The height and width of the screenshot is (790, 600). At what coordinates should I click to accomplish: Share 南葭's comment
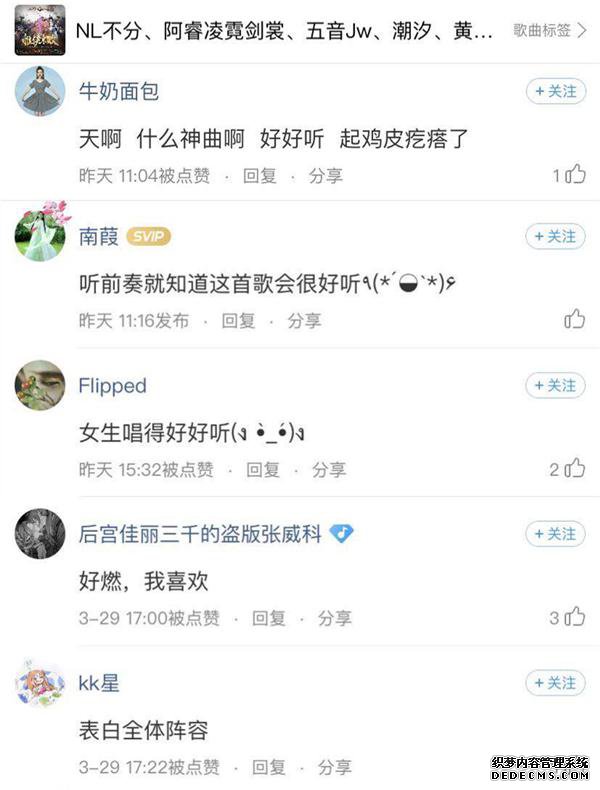tap(305, 321)
